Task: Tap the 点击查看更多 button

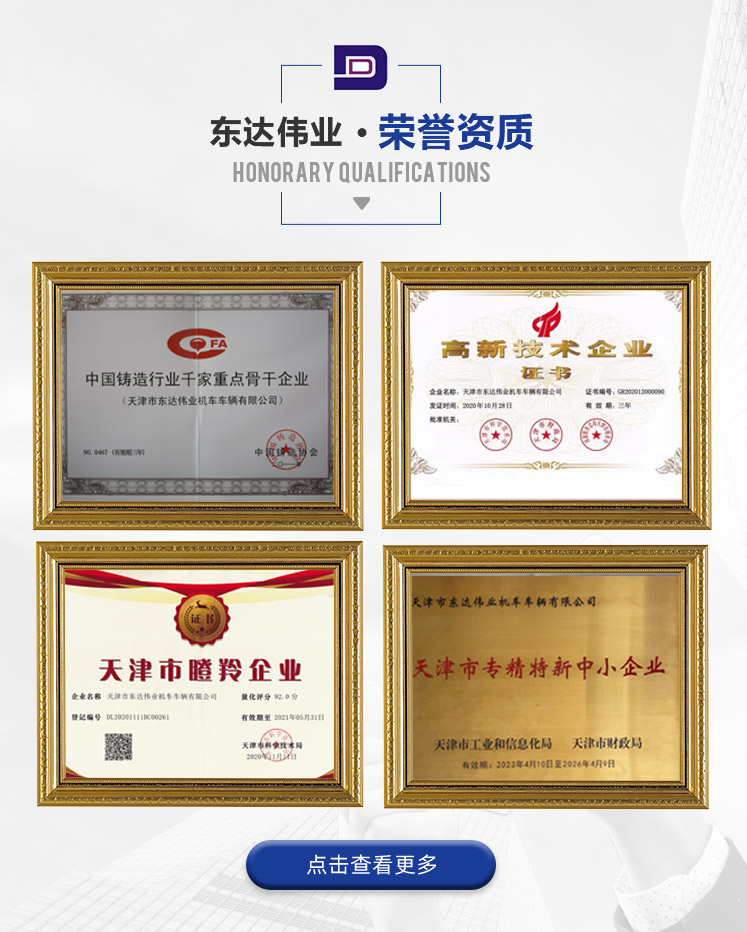Action: tap(371, 865)
